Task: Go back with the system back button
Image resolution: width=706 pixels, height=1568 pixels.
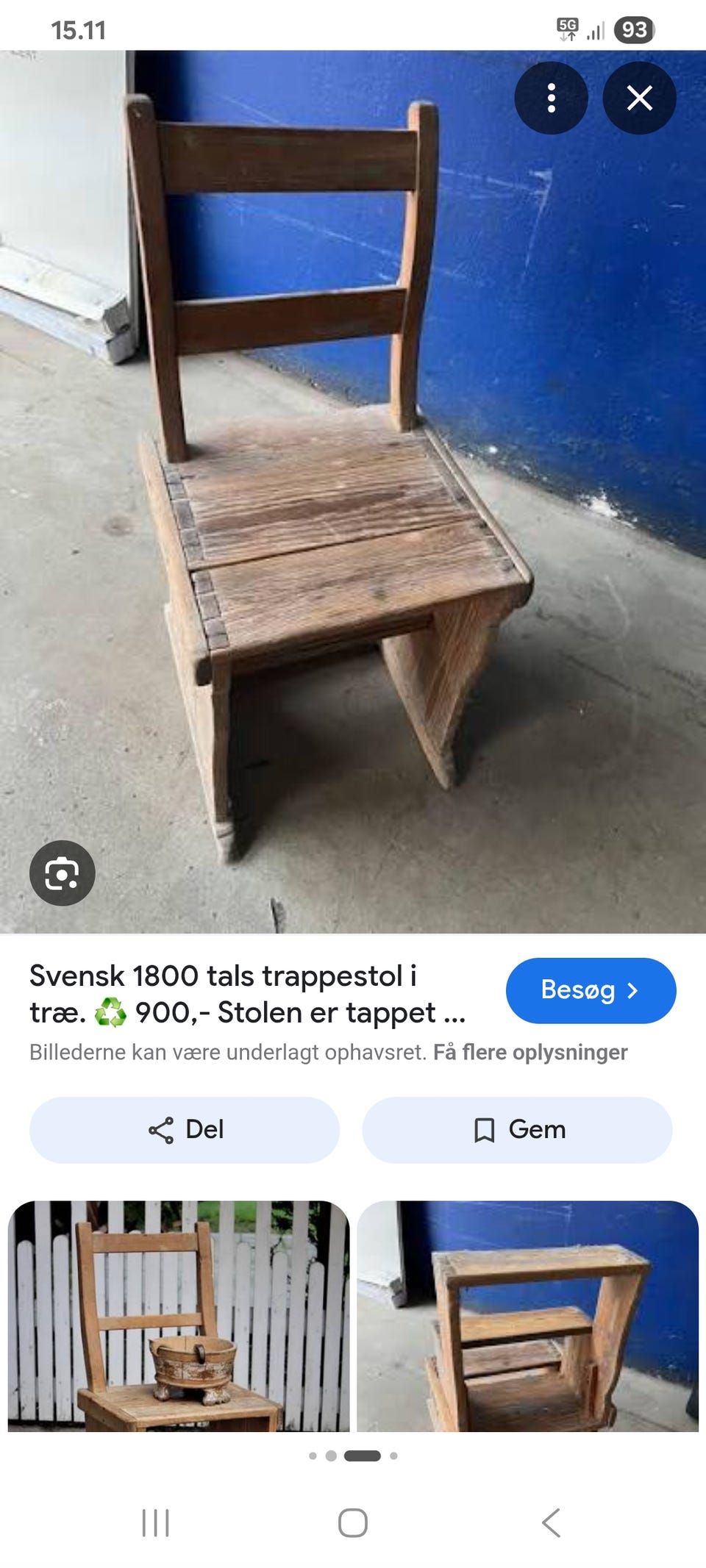Action: tap(551, 1522)
